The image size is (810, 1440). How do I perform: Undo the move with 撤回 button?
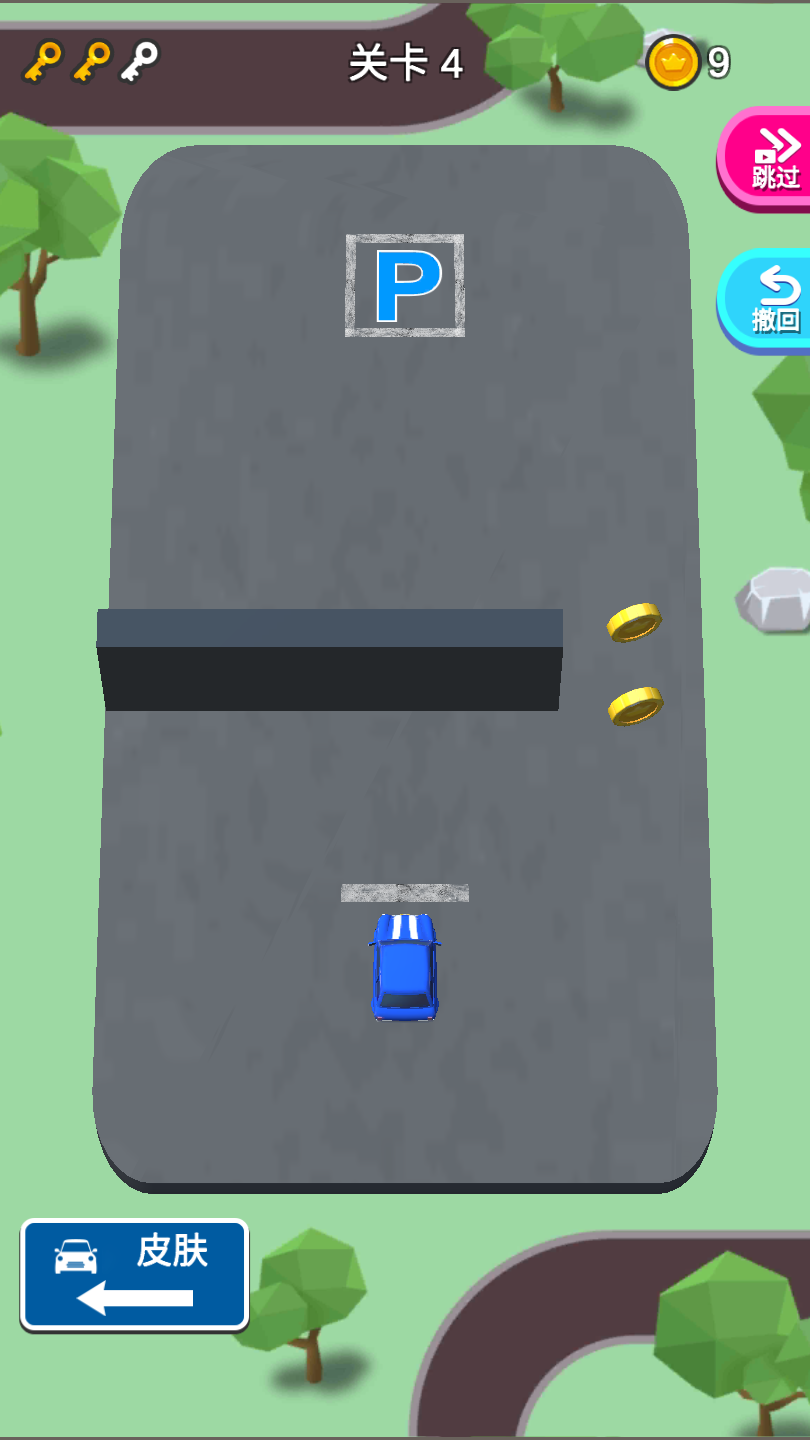pyautogui.click(x=765, y=300)
